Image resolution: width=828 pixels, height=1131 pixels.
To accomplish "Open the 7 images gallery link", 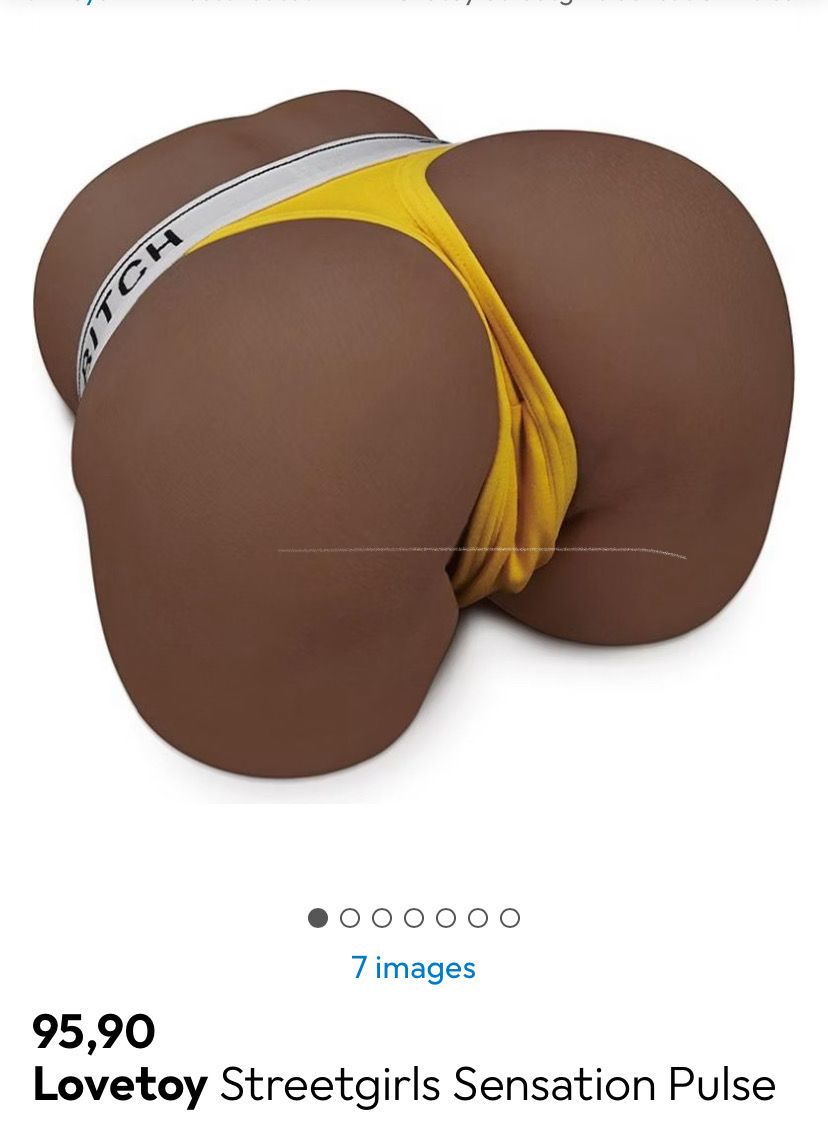I will [413, 967].
